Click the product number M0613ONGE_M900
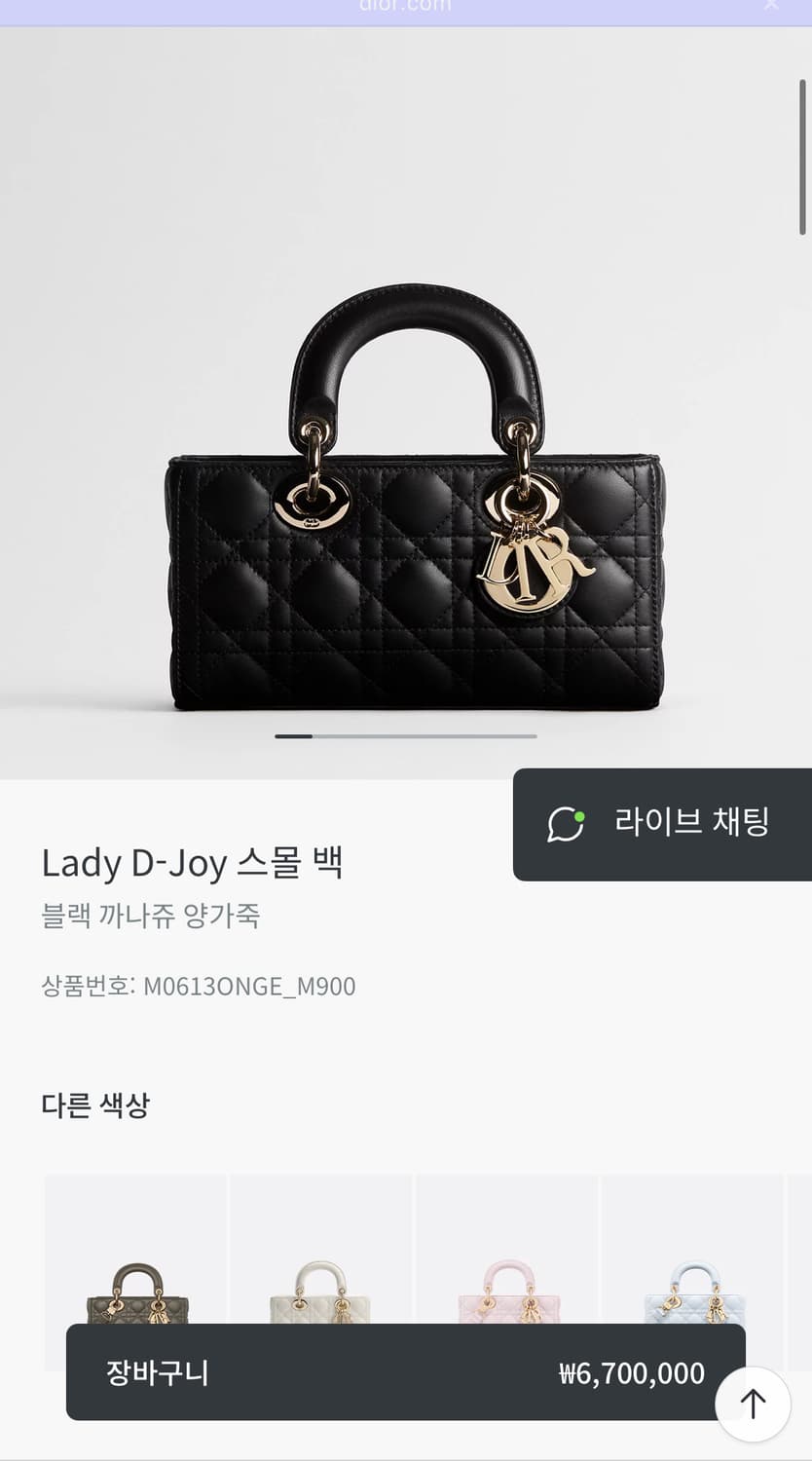 coord(200,986)
